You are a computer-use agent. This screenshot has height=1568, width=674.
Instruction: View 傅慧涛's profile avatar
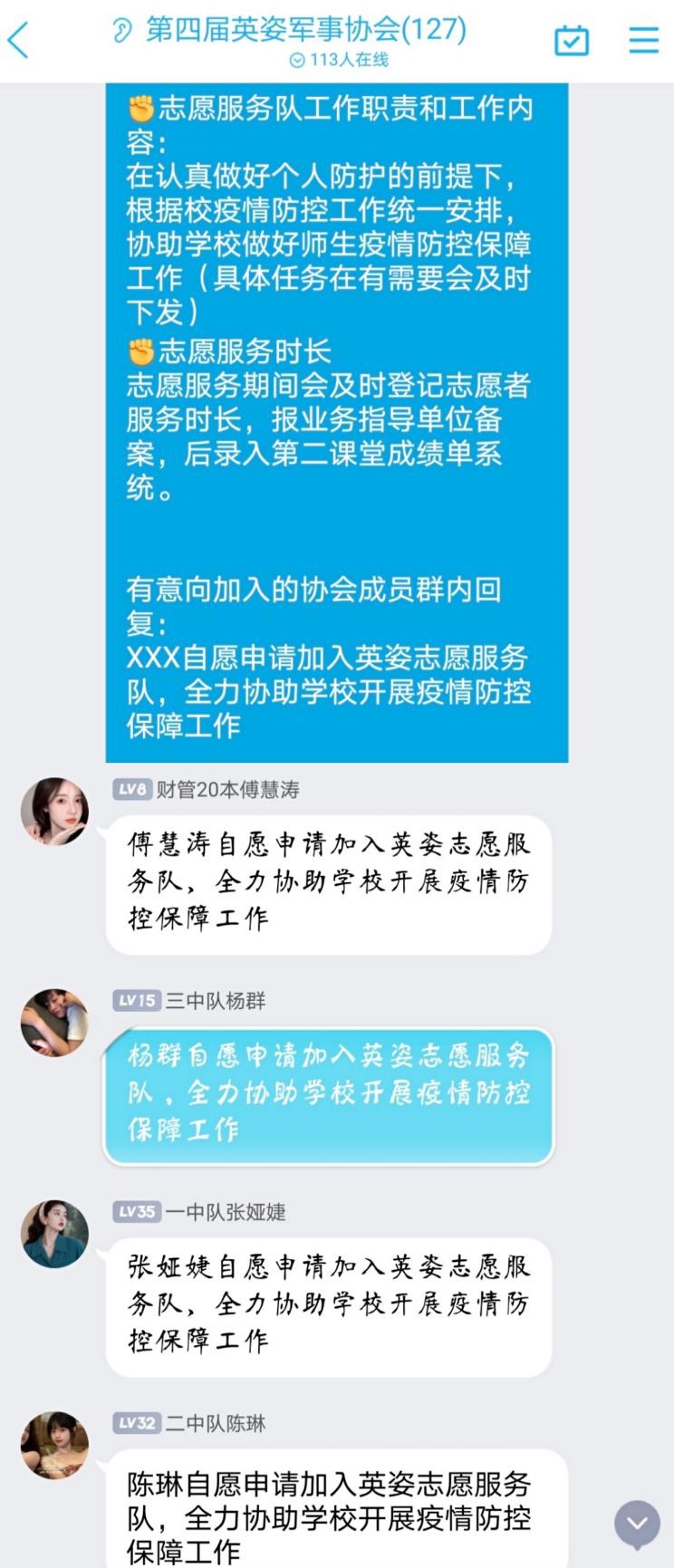click(54, 811)
